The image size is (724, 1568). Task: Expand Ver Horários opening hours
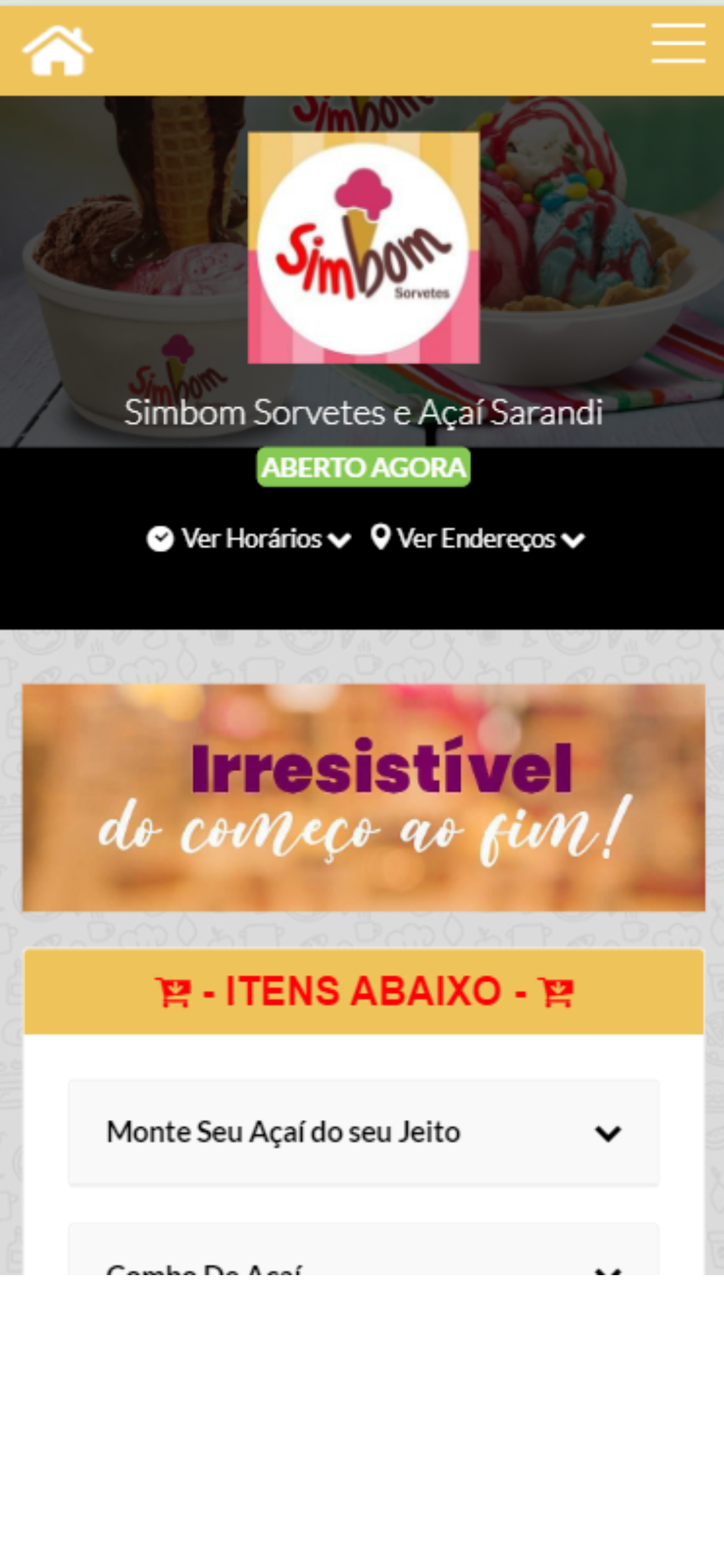pyautogui.click(x=249, y=539)
